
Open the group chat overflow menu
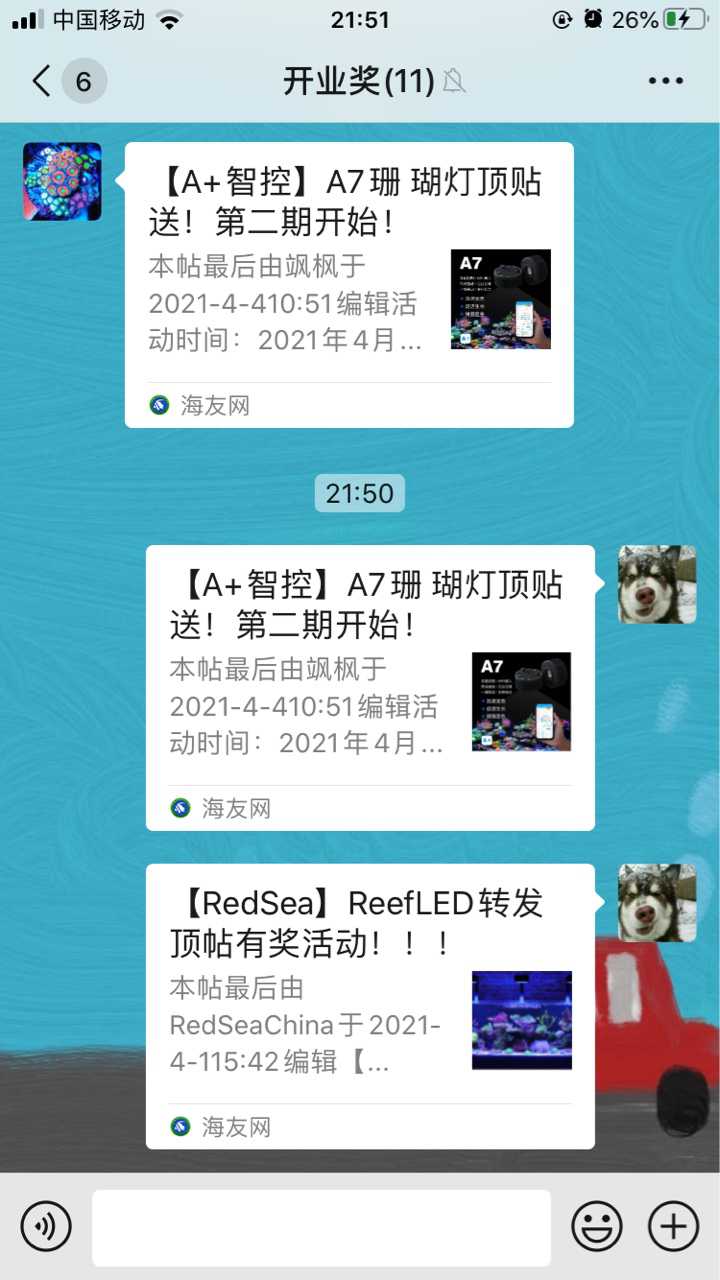(x=666, y=81)
